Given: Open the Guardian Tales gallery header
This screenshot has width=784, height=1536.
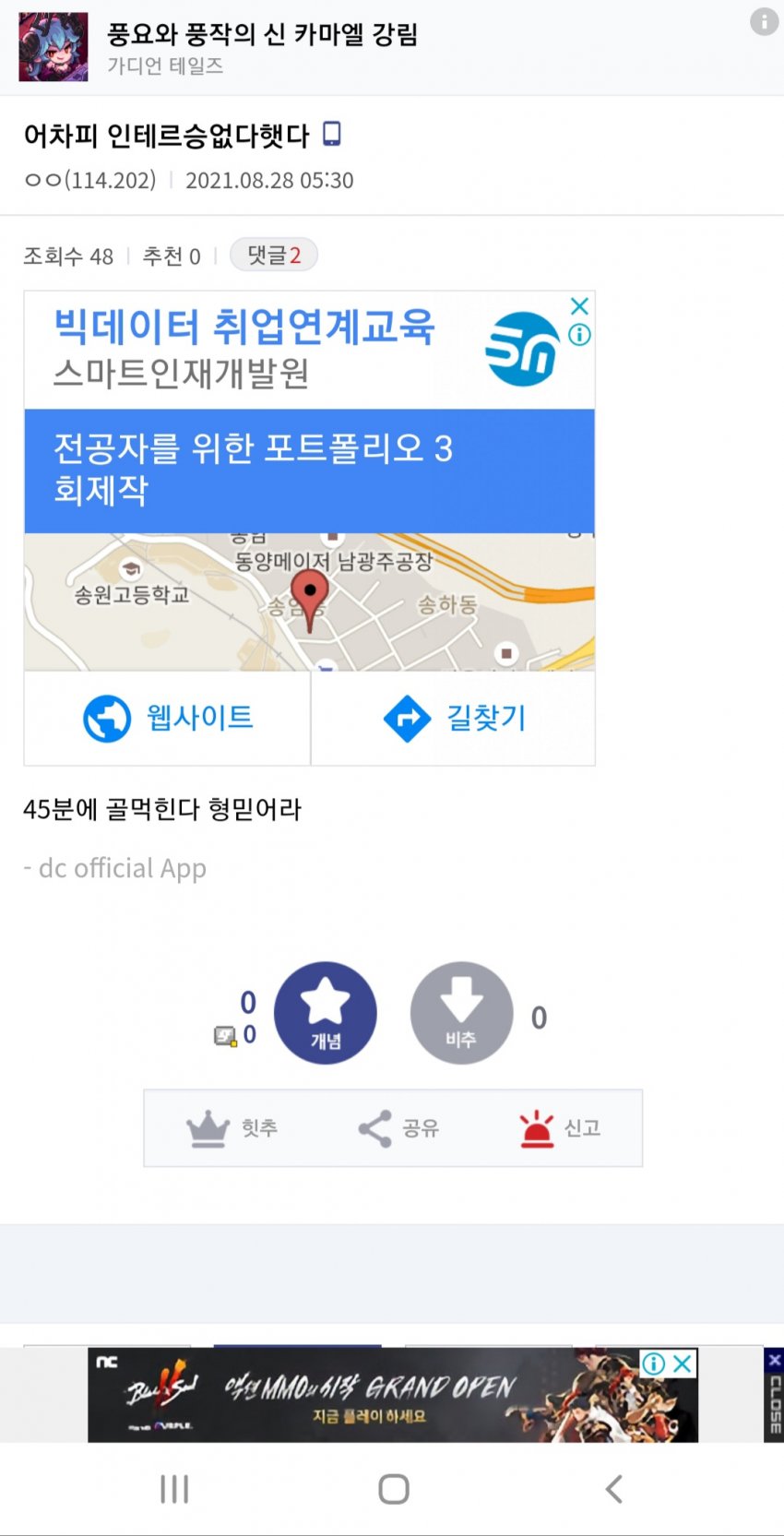Looking at the screenshot, I should pyautogui.click(x=261, y=47).
